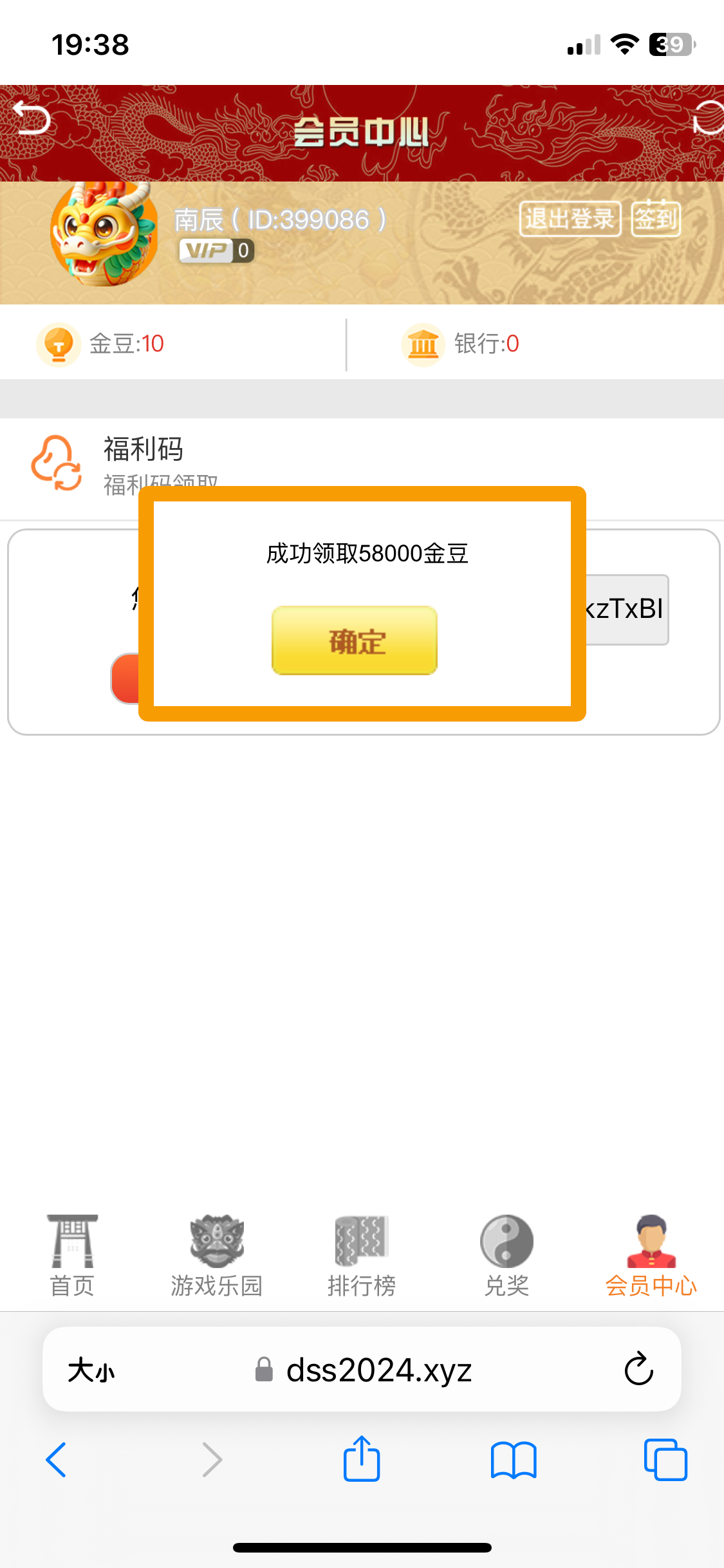Image resolution: width=724 pixels, height=1568 pixels.
Task: Switch to the 首页 tab
Action: click(72, 1256)
